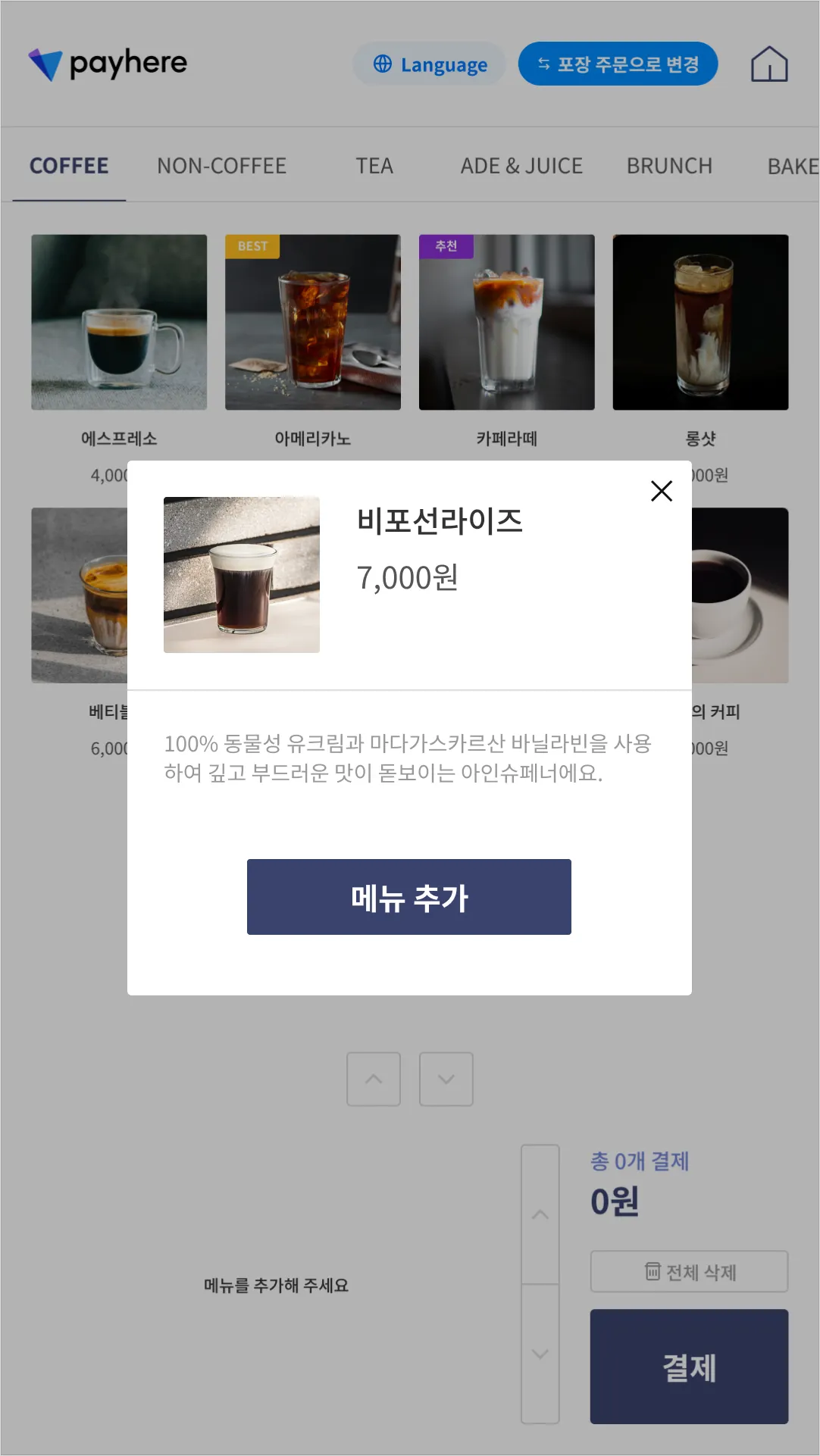Switch to 포장 주문으로 변경 takeout order
This screenshot has height=1456, width=820.
[618, 64]
